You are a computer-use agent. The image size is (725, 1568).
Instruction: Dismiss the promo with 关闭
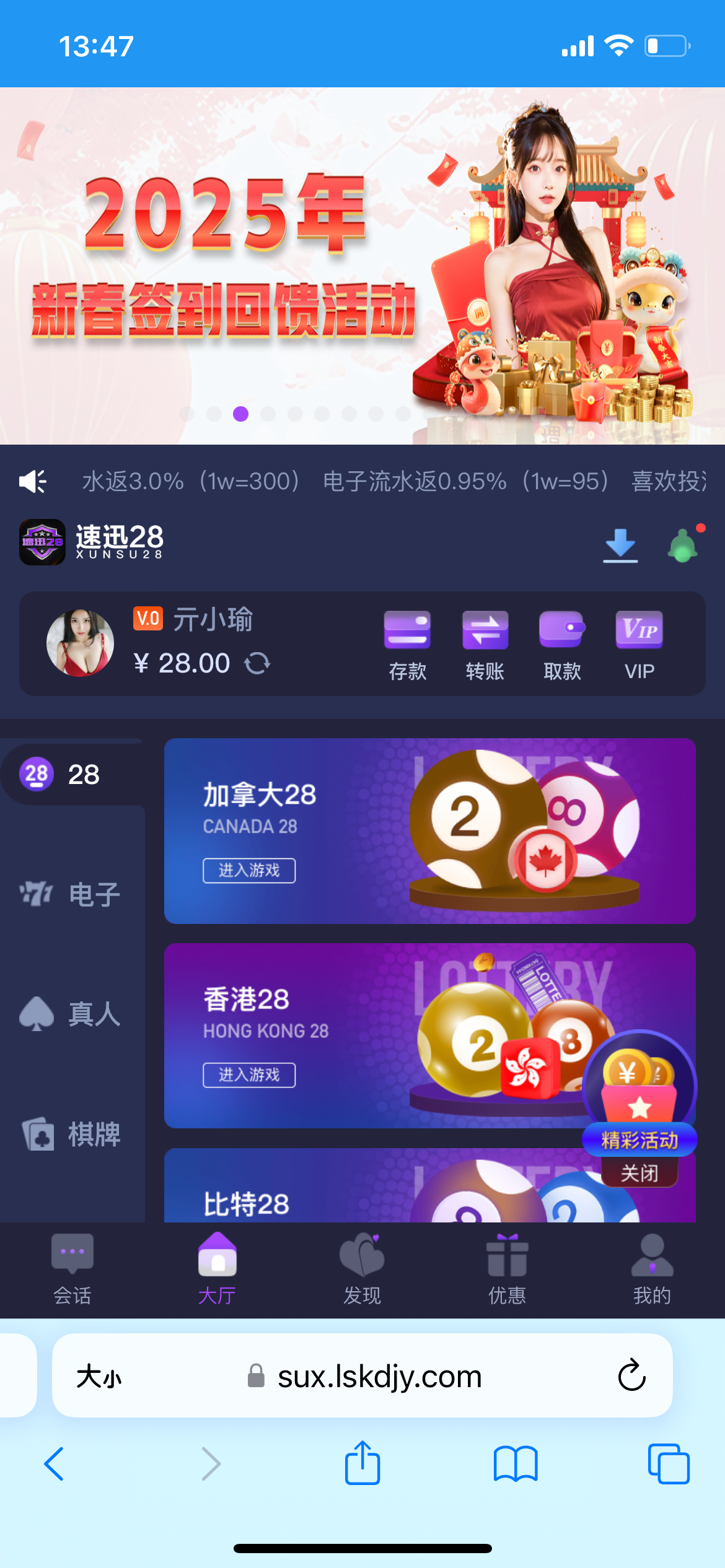tap(639, 1173)
